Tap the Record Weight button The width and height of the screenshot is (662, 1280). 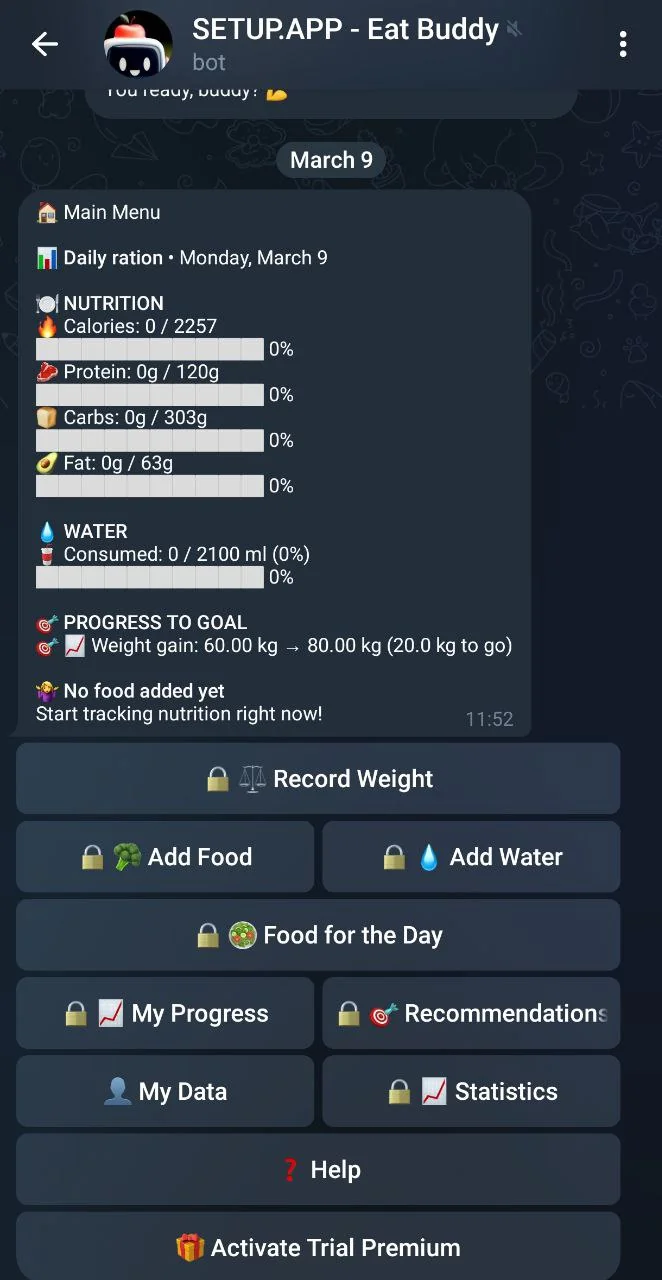tap(318, 779)
